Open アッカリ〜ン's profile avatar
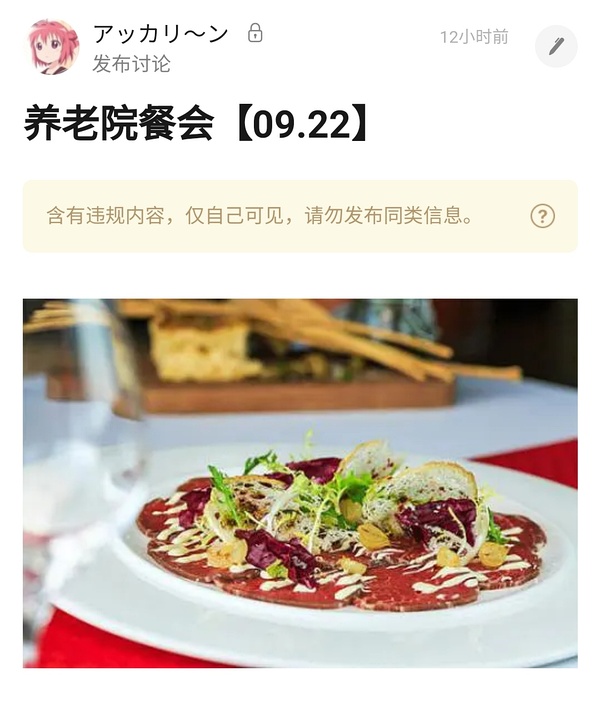 pyautogui.click(x=53, y=47)
